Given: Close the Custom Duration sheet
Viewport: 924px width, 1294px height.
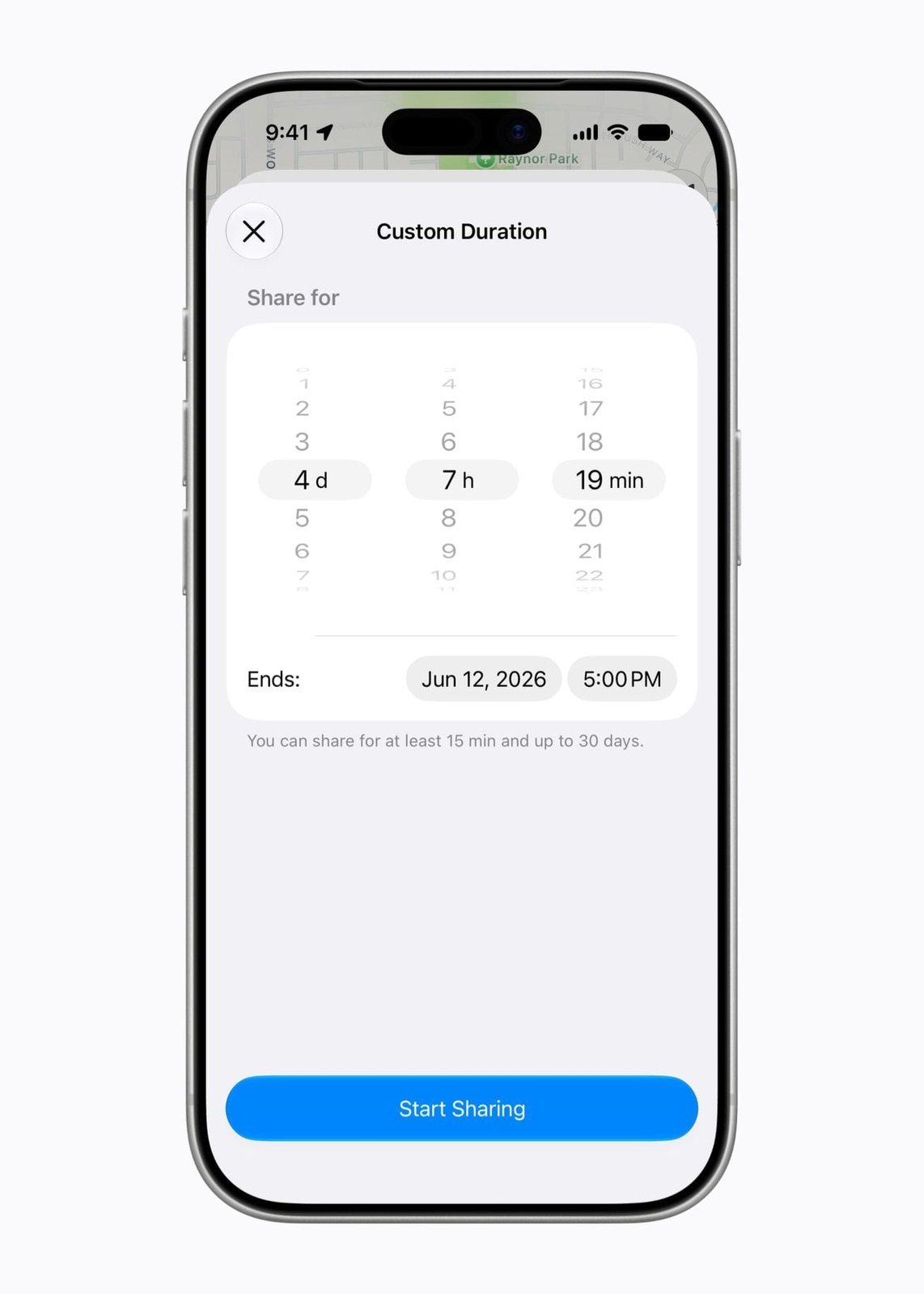Looking at the screenshot, I should click(254, 231).
